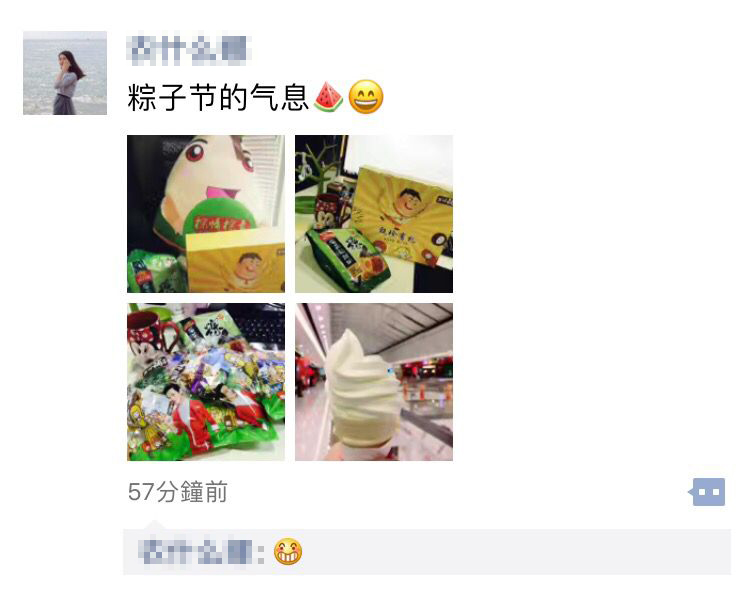Open the like and comment button
The height and width of the screenshot is (600, 750).
click(708, 492)
